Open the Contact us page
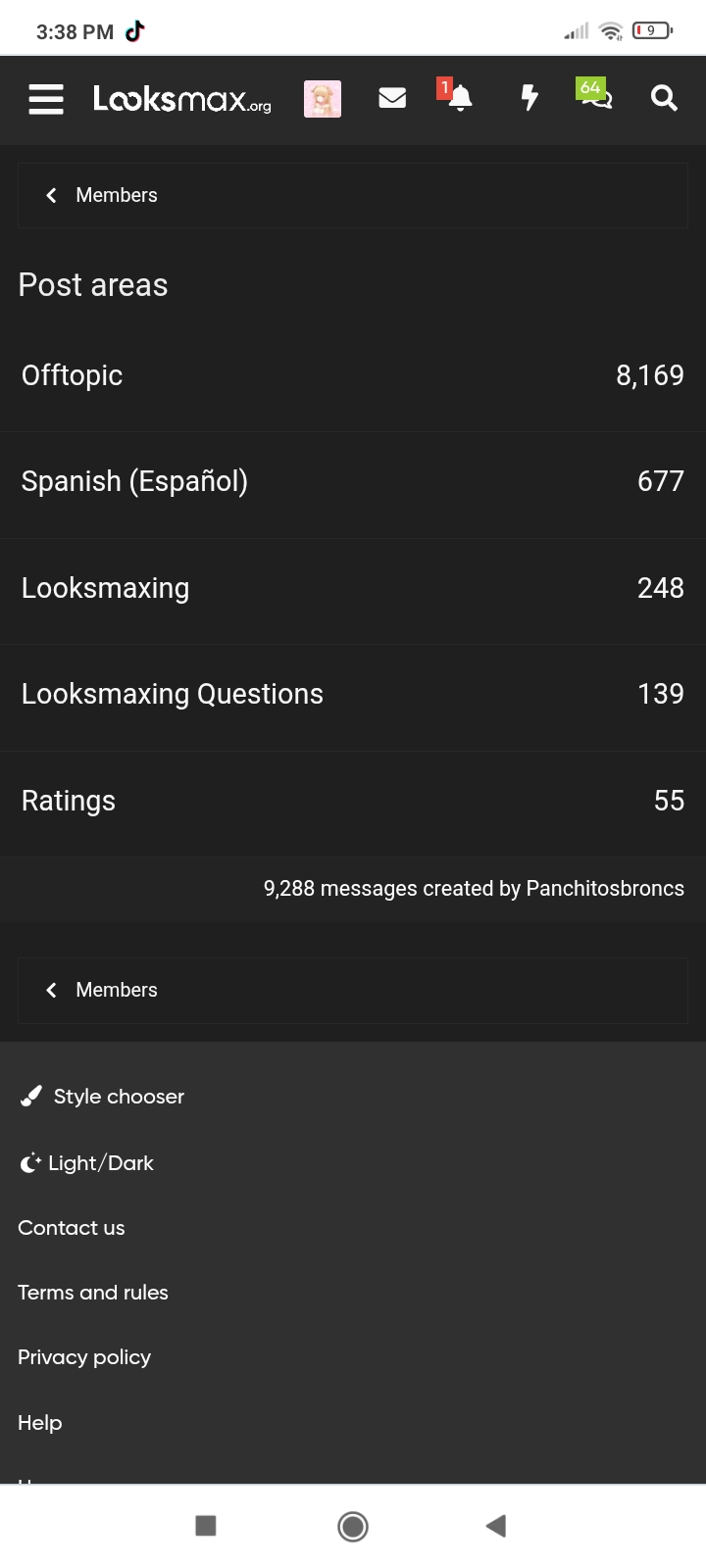Screen dimensions: 706x1568 71,1227
